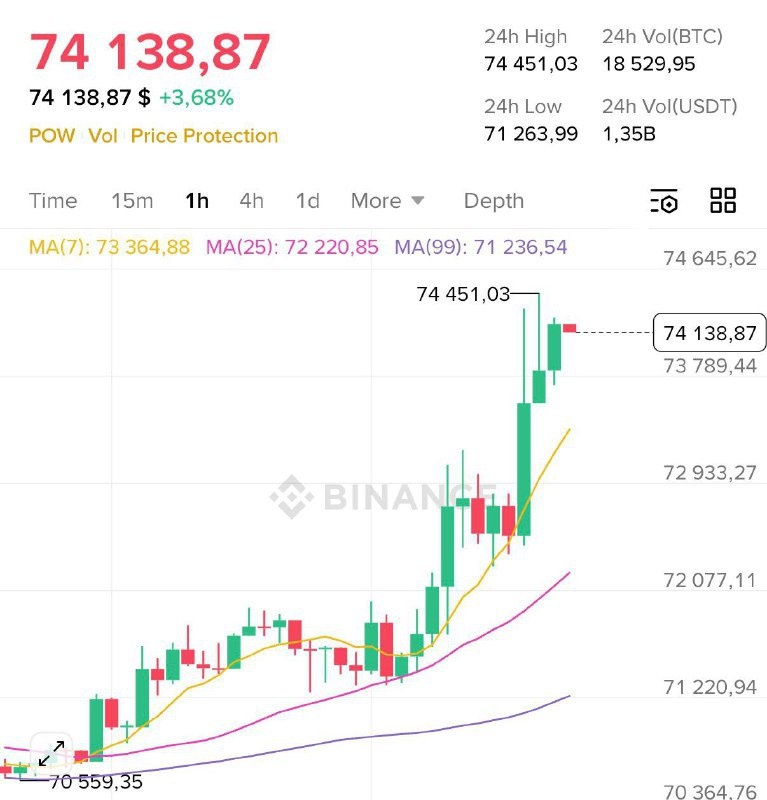
Task: Switch chart to Time view
Action: click(x=53, y=201)
